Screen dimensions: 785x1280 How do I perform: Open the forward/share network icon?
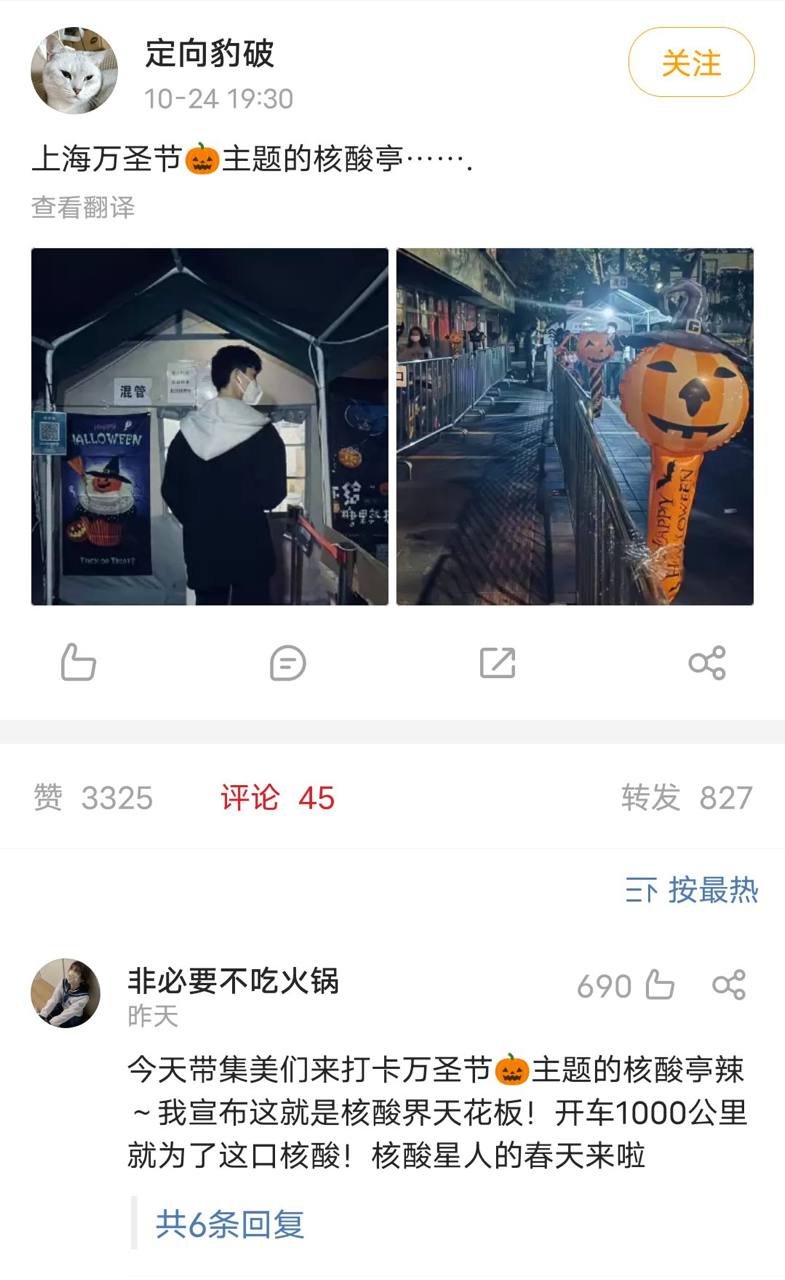(x=707, y=662)
